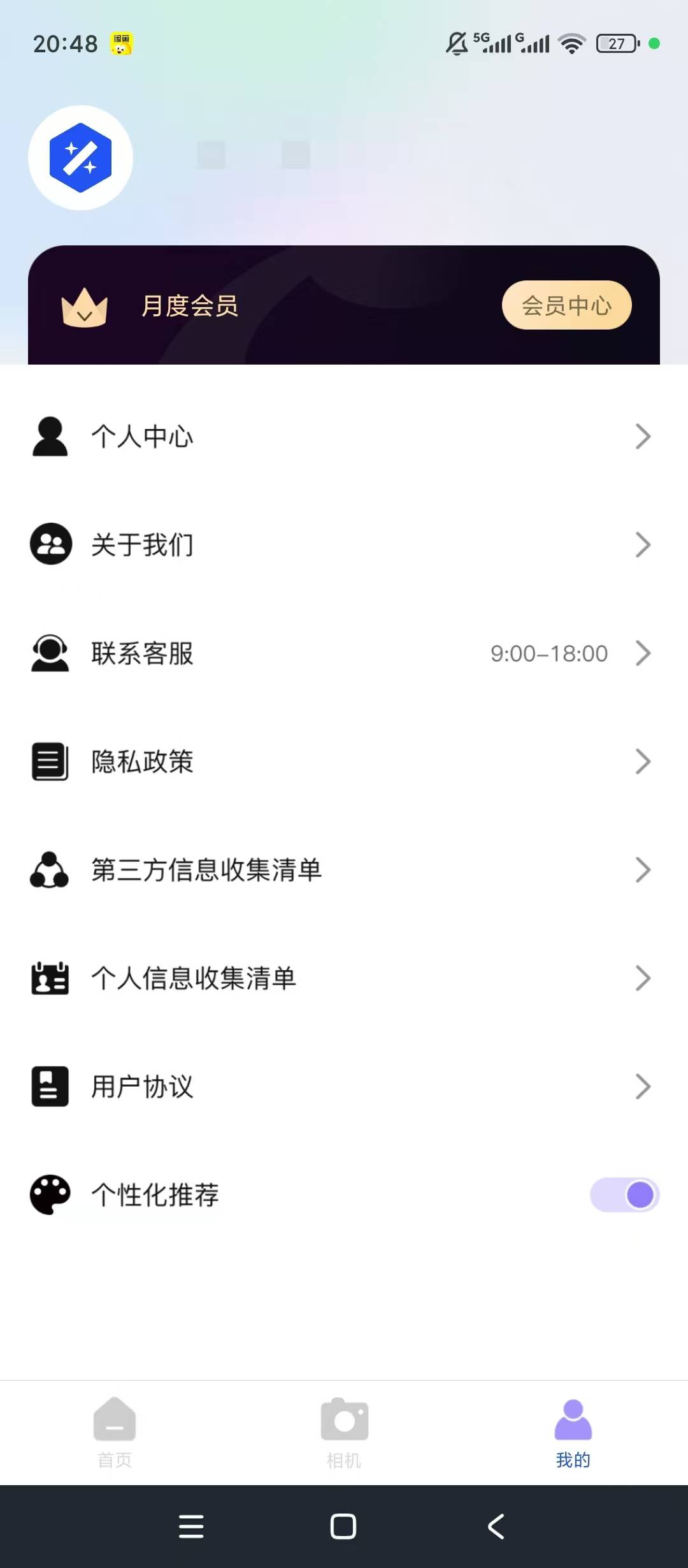Open 个人信息收集清单
This screenshot has height=1568, width=688.
tap(344, 978)
